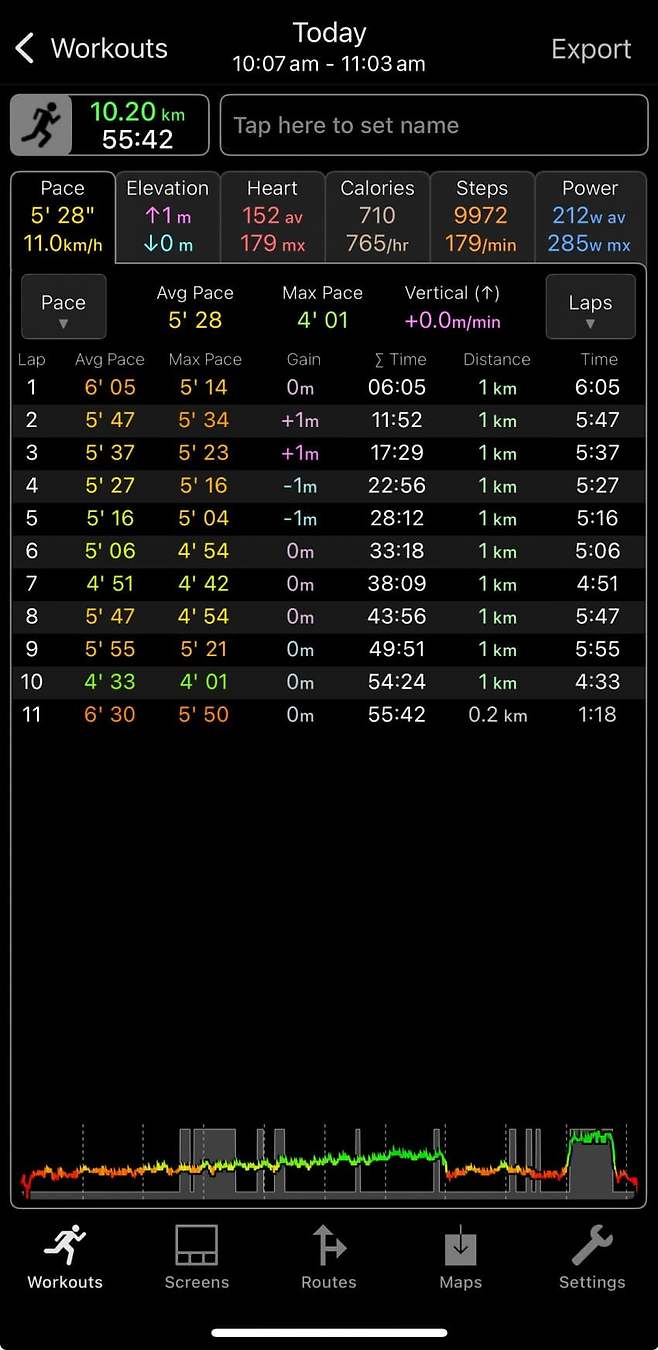Set a name for this workout

click(433, 125)
